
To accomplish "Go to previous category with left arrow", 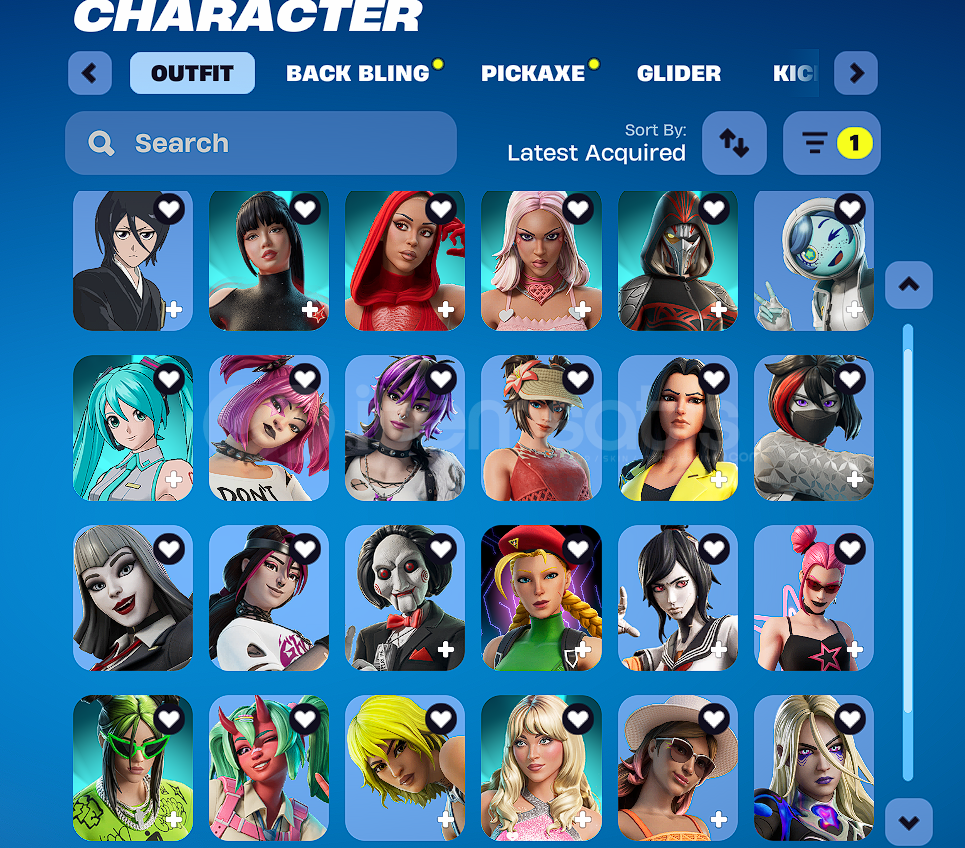I will [x=90, y=73].
